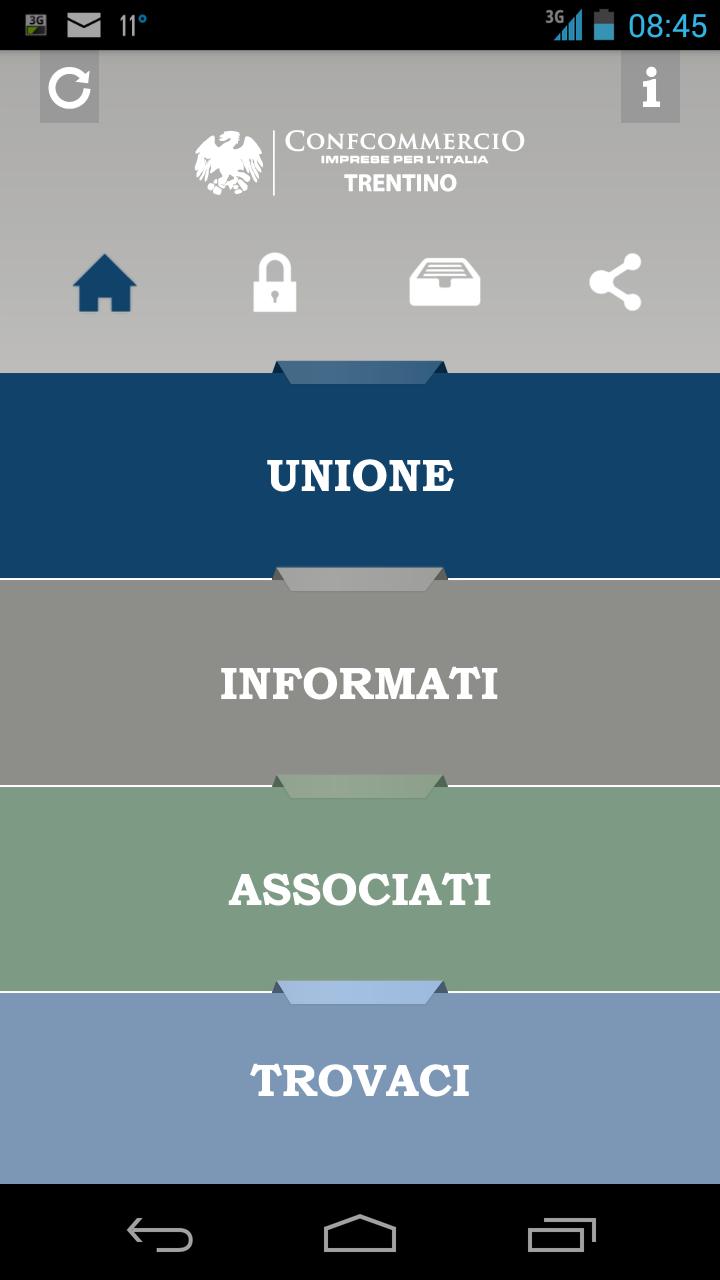
Task: Open the UNIONE section
Action: [360, 476]
